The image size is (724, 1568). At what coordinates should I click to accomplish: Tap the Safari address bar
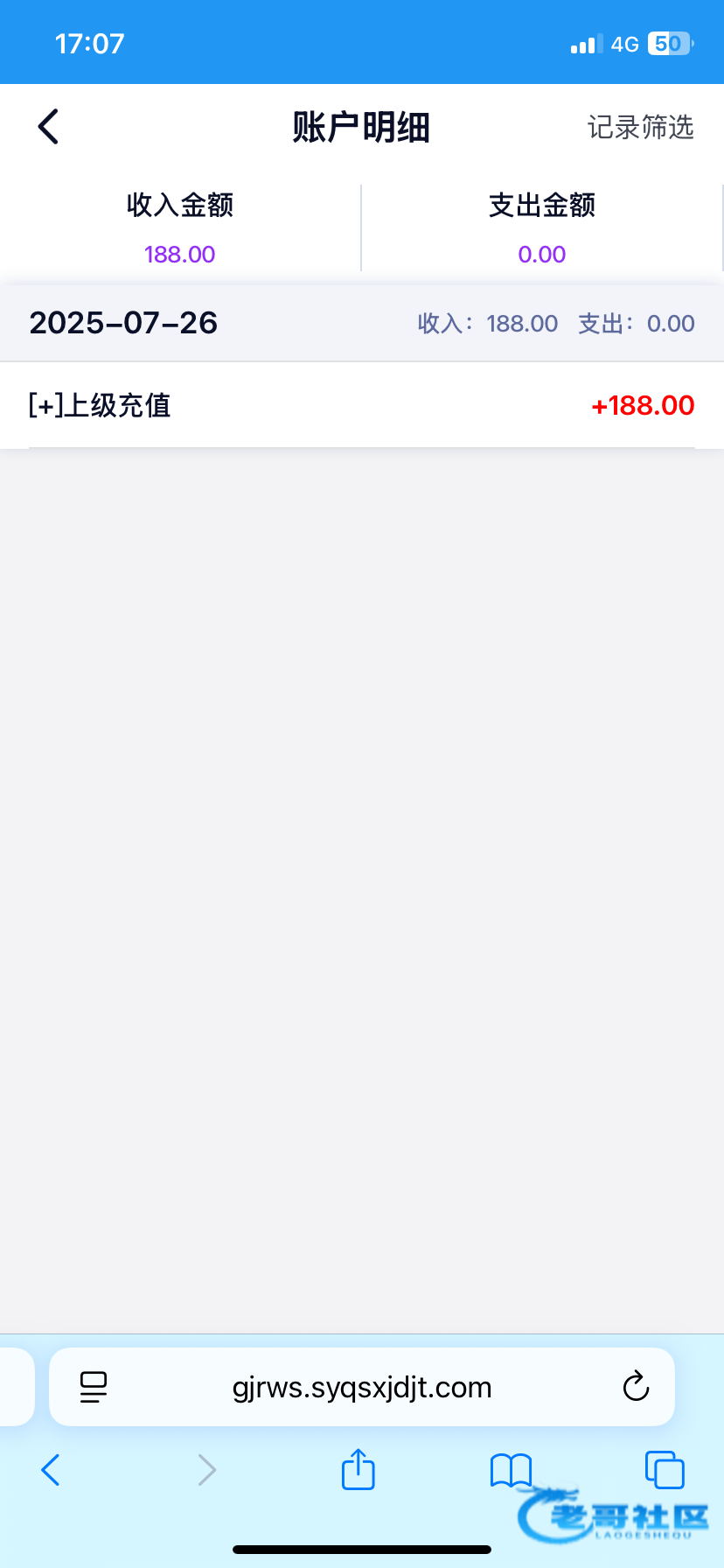coord(362,1387)
